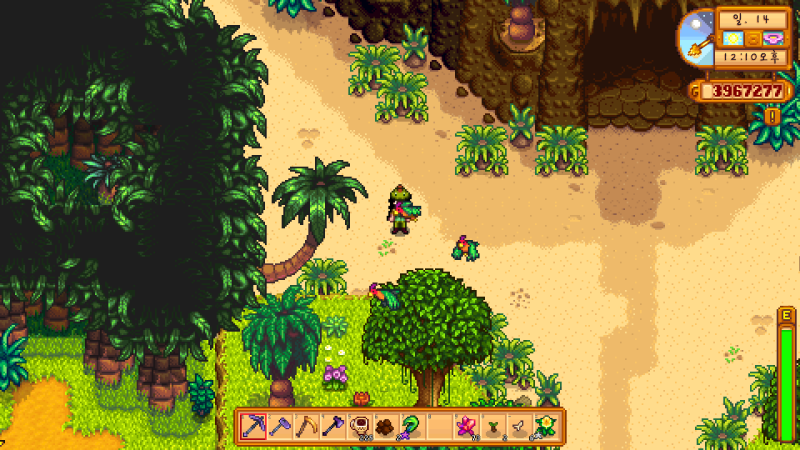Image resolution: width=800 pixels, height=450 pixels.
Task: Select the yellow flower in the hotbar
Action: (545, 427)
